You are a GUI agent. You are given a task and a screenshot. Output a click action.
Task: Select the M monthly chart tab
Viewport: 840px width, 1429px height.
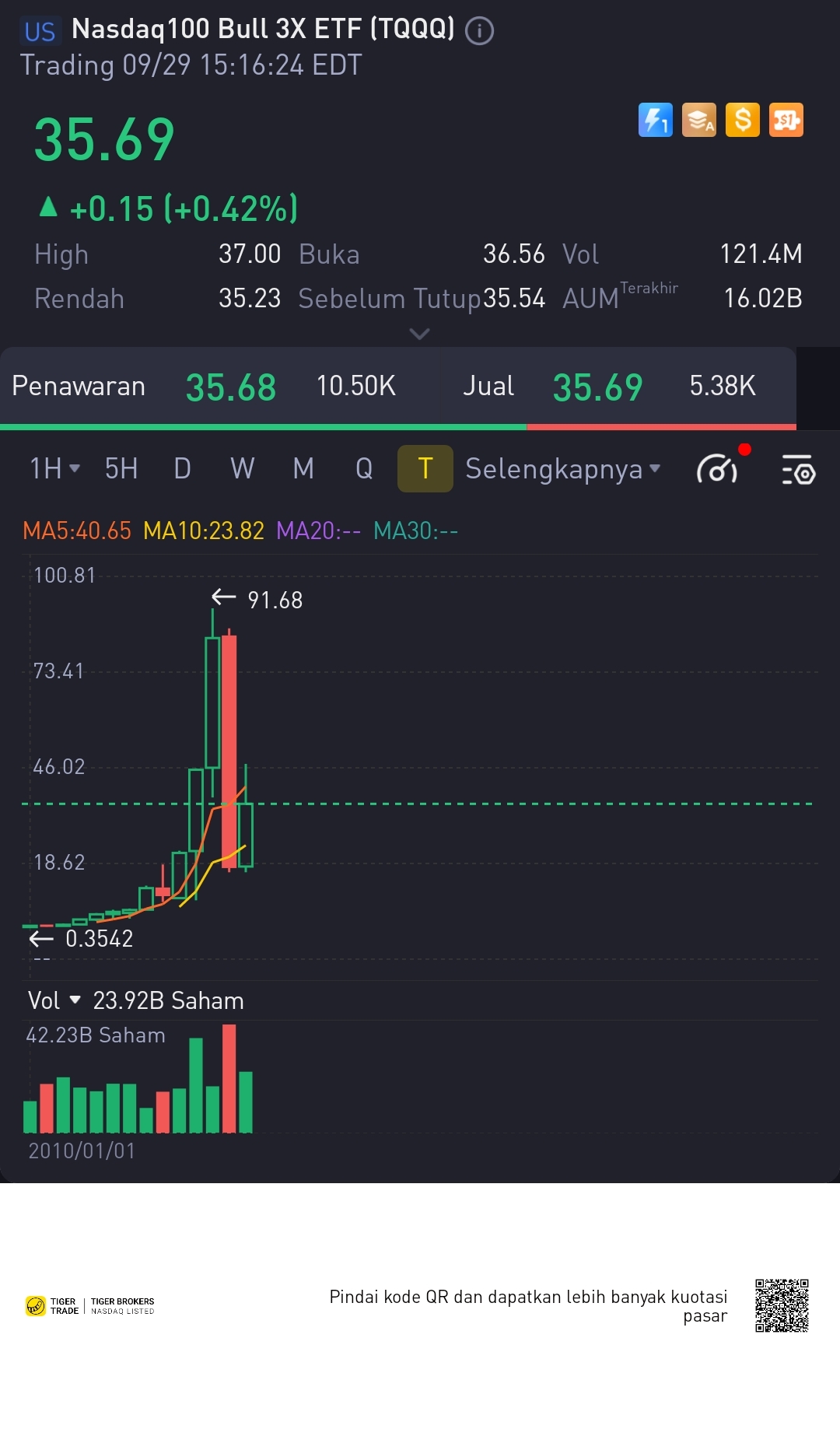click(x=303, y=469)
